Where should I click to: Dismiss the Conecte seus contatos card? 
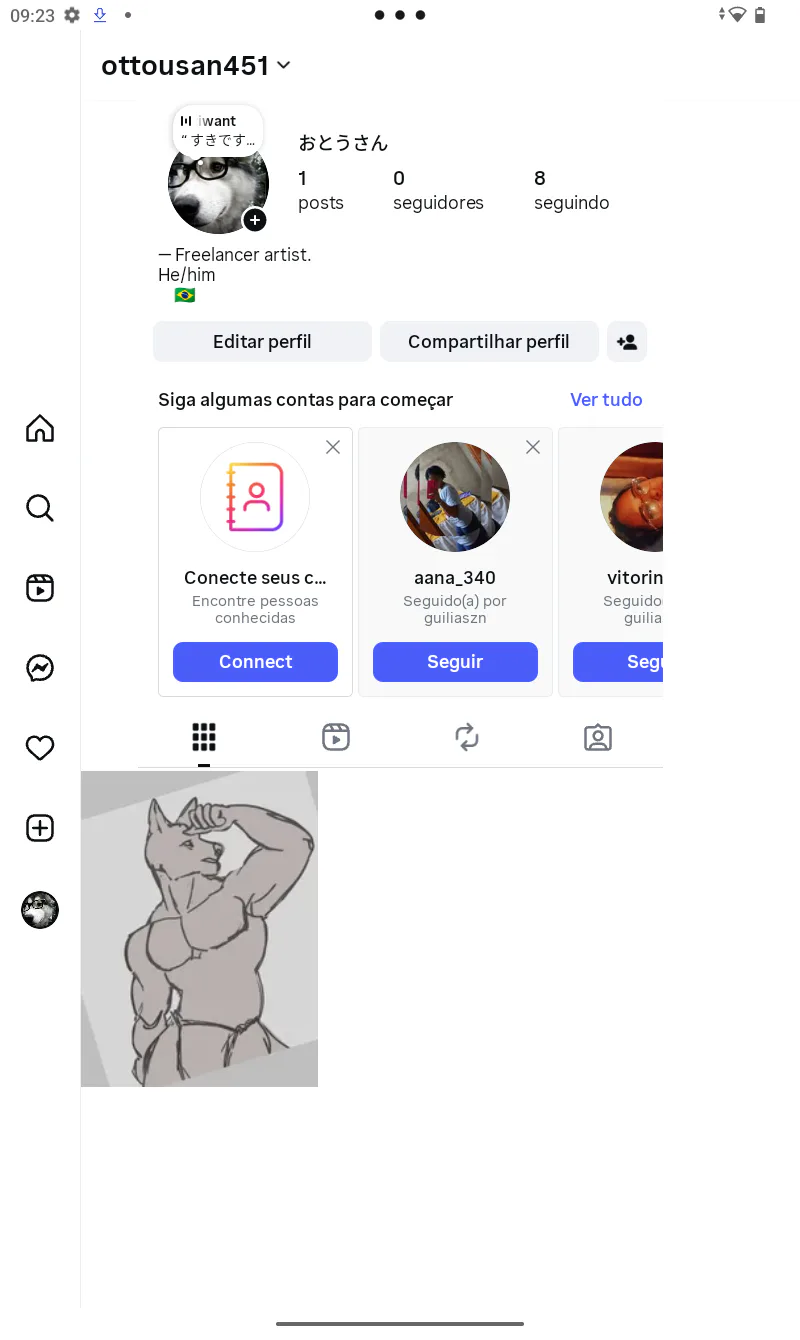click(333, 447)
